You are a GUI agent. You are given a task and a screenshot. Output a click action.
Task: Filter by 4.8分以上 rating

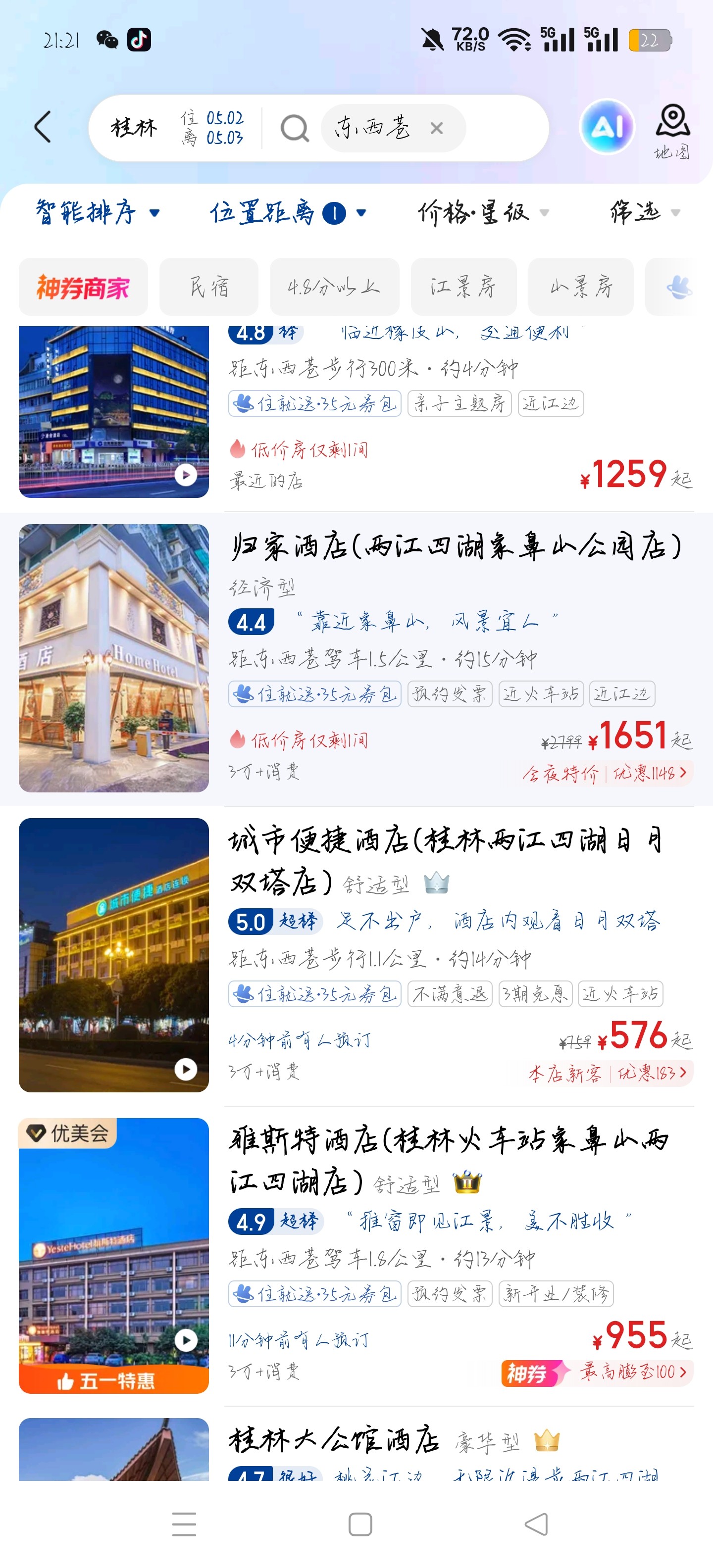[334, 287]
